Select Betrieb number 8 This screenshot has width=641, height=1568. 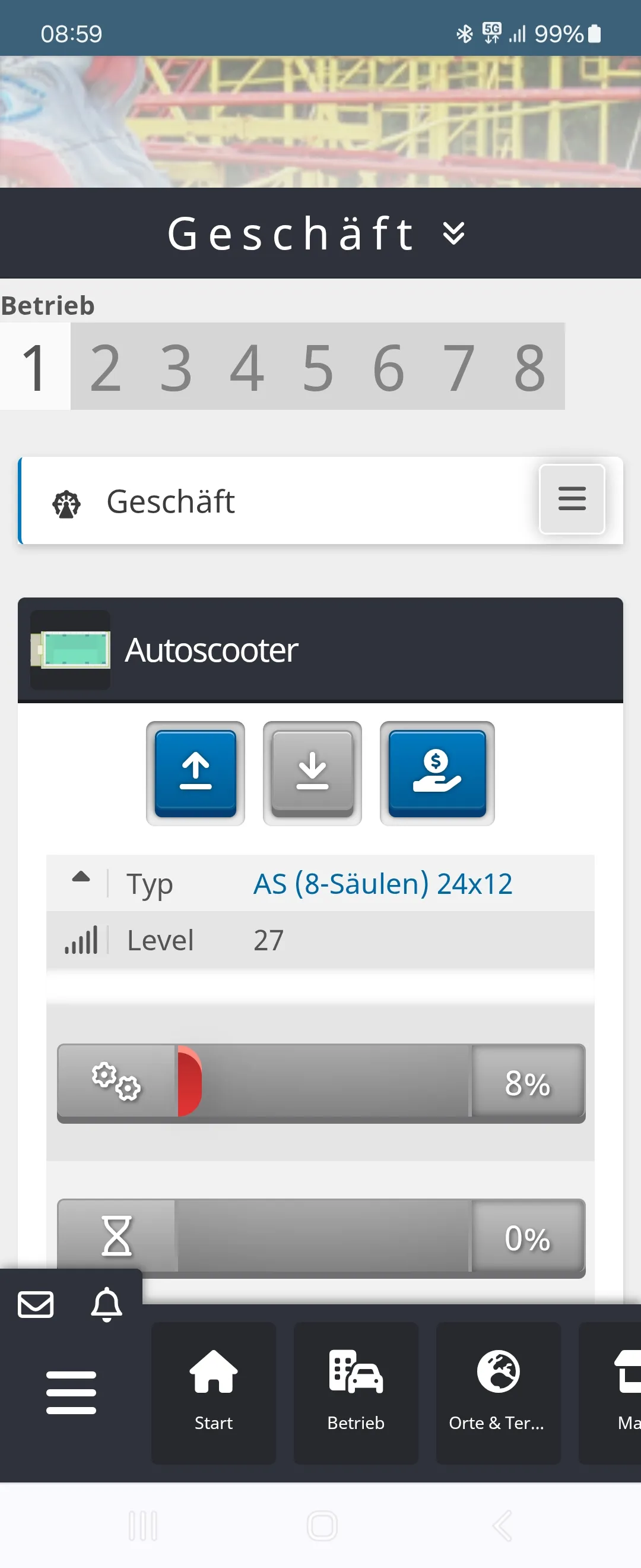[x=529, y=367]
